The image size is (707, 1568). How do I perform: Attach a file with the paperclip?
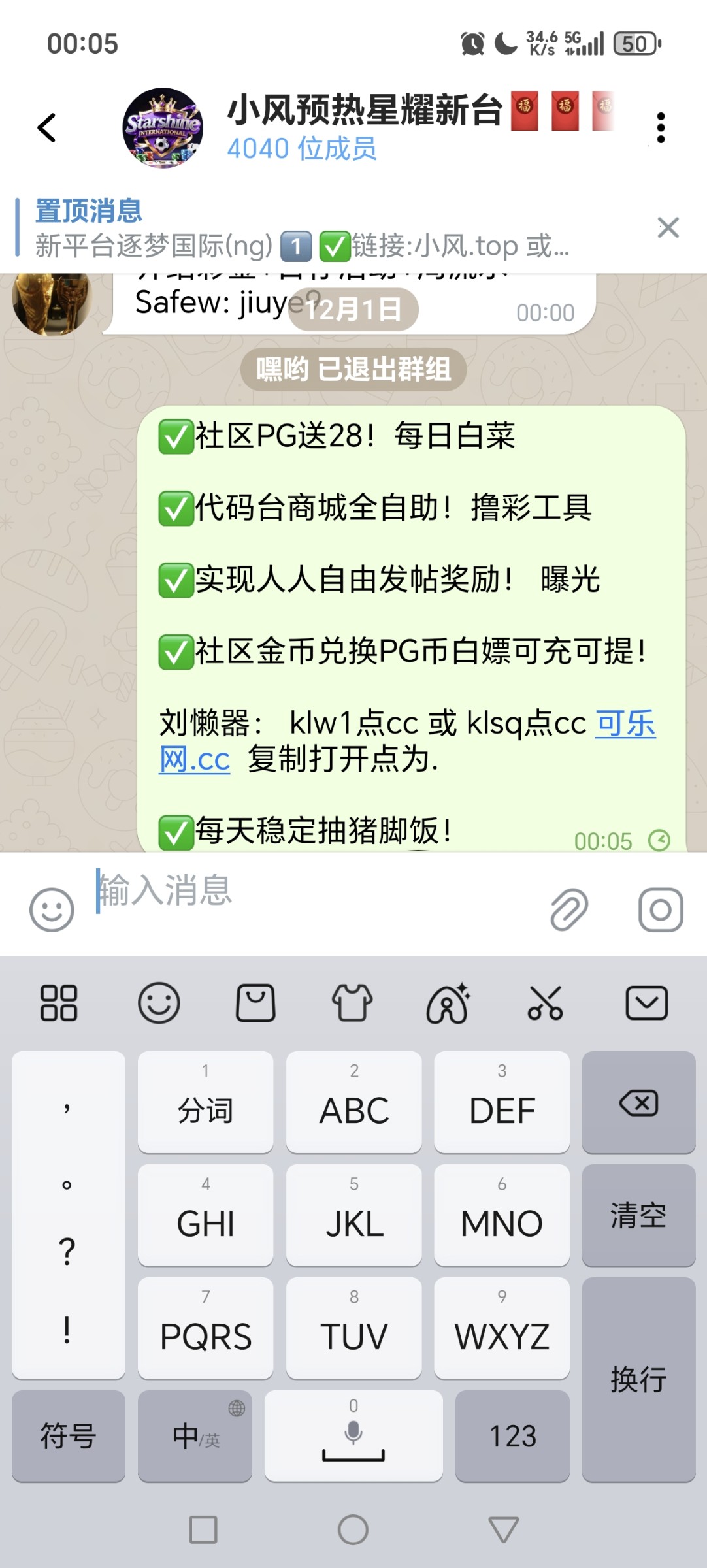(x=568, y=909)
